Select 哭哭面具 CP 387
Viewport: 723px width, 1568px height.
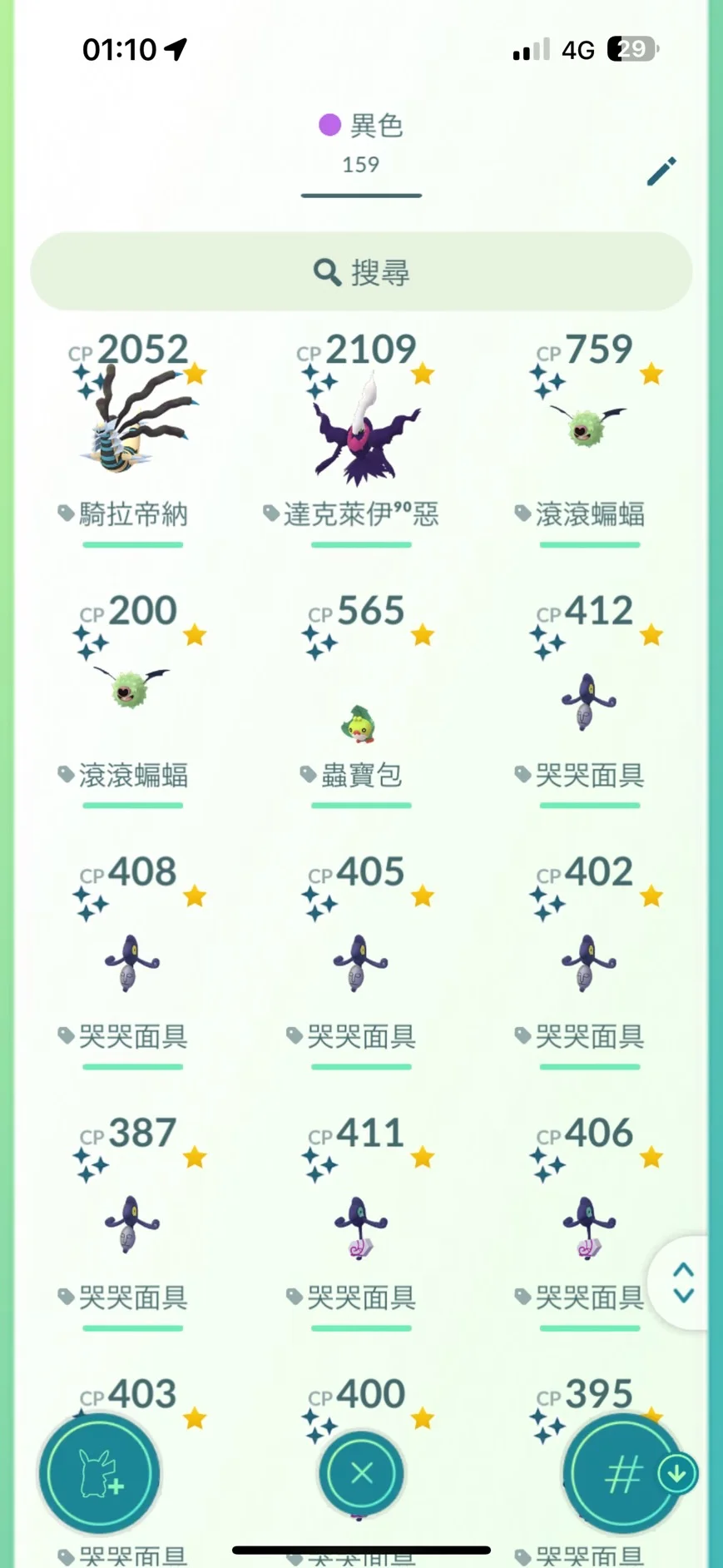[x=133, y=1225]
